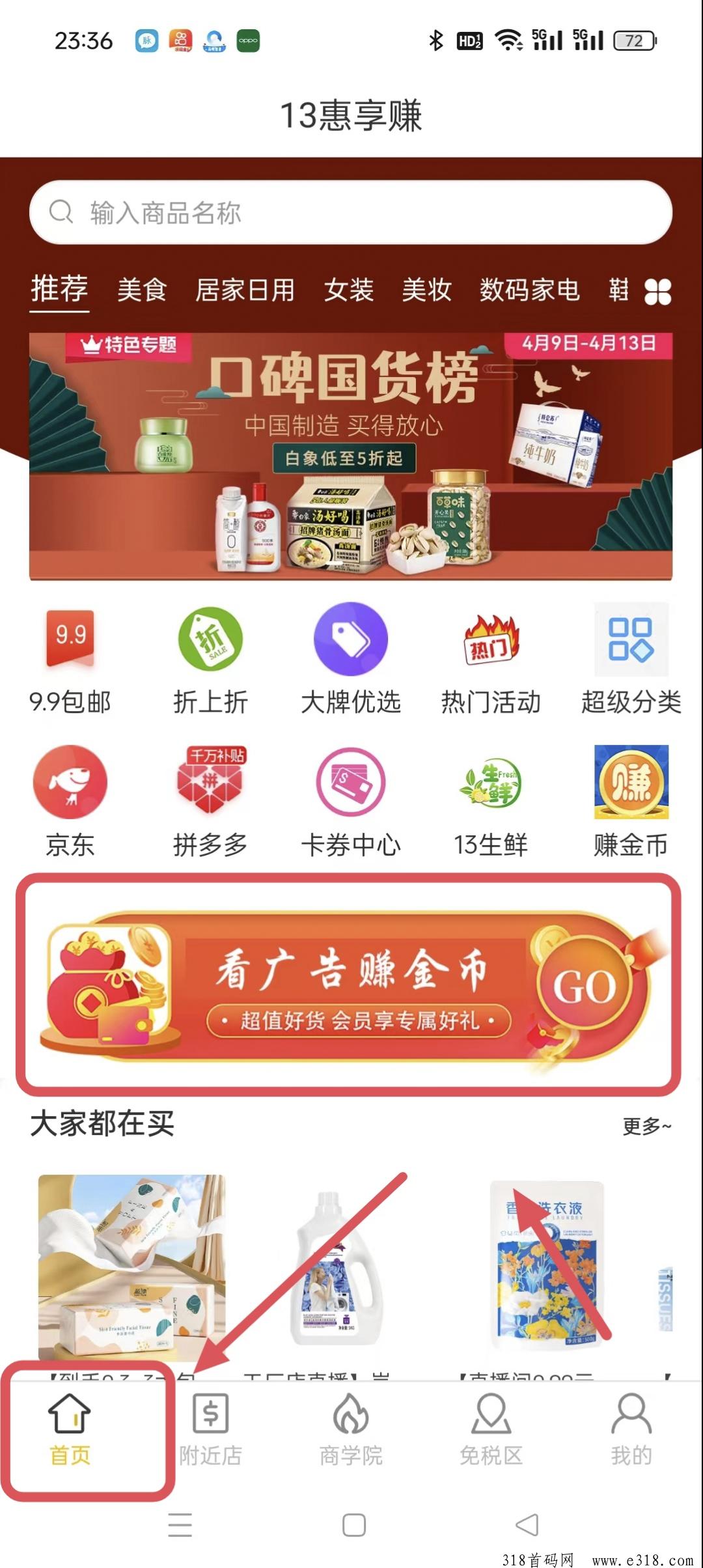Switch to the 美食 category tab
This screenshot has height=1568, width=703.
142,290
